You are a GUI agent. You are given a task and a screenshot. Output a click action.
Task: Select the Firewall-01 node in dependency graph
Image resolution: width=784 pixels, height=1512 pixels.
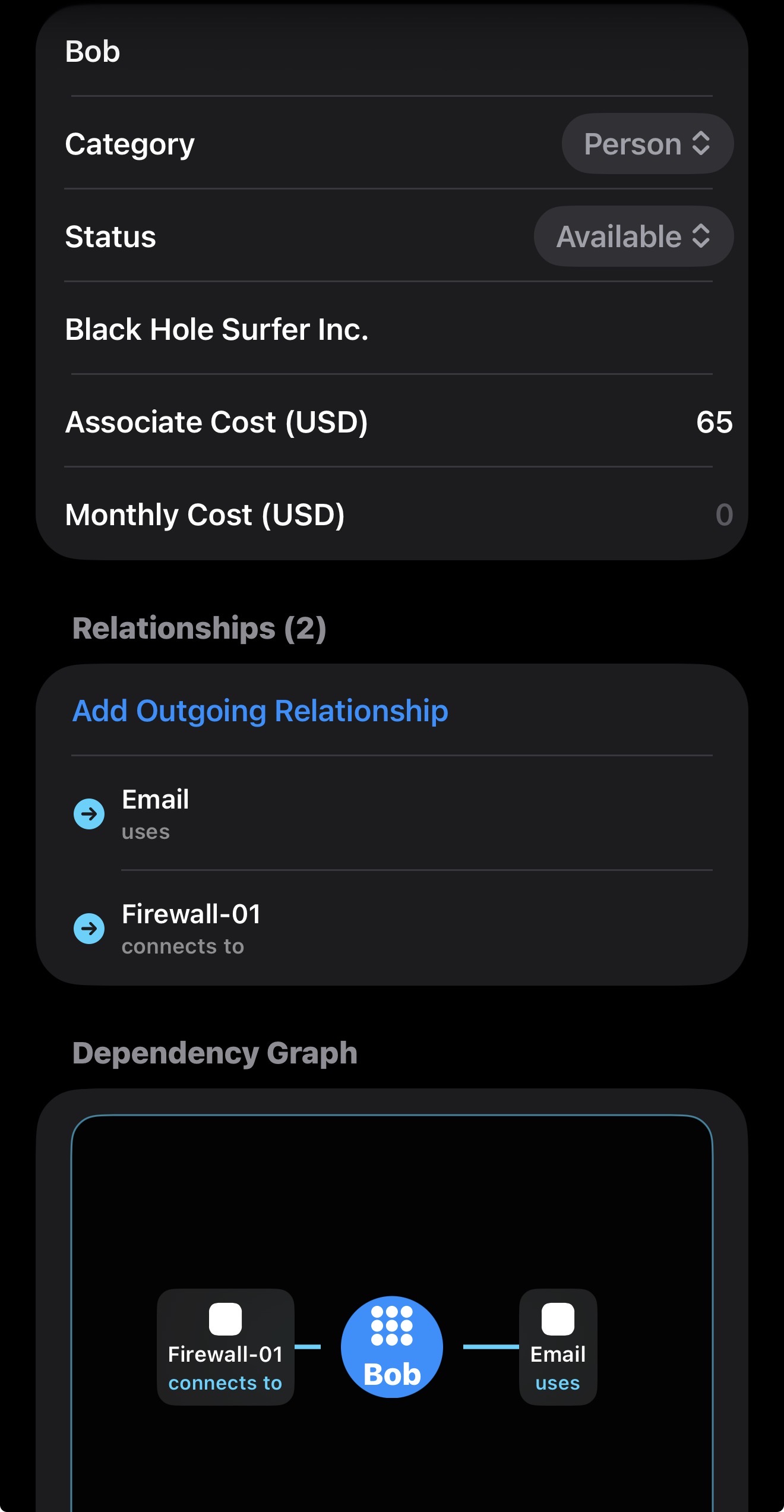click(x=226, y=1347)
